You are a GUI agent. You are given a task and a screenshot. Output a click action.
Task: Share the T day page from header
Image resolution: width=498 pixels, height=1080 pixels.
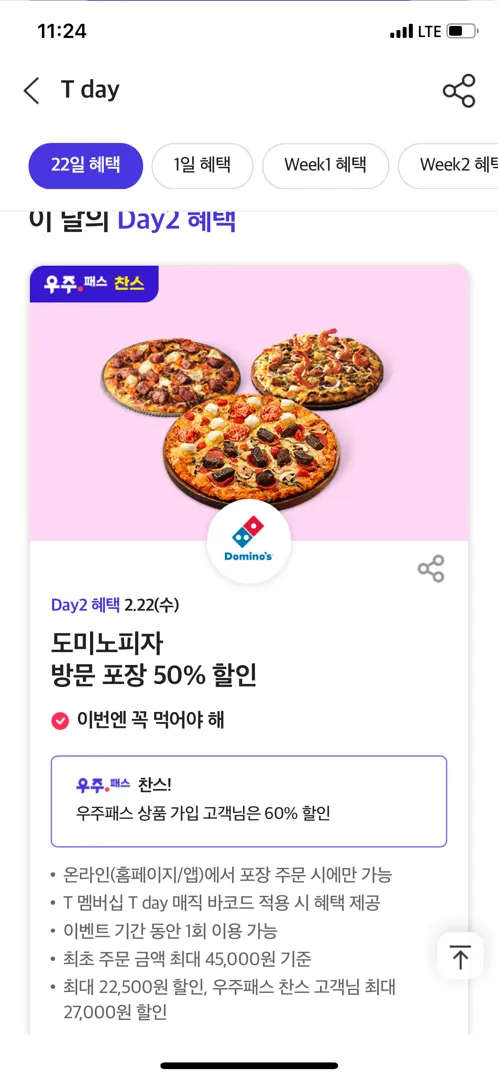click(x=459, y=90)
